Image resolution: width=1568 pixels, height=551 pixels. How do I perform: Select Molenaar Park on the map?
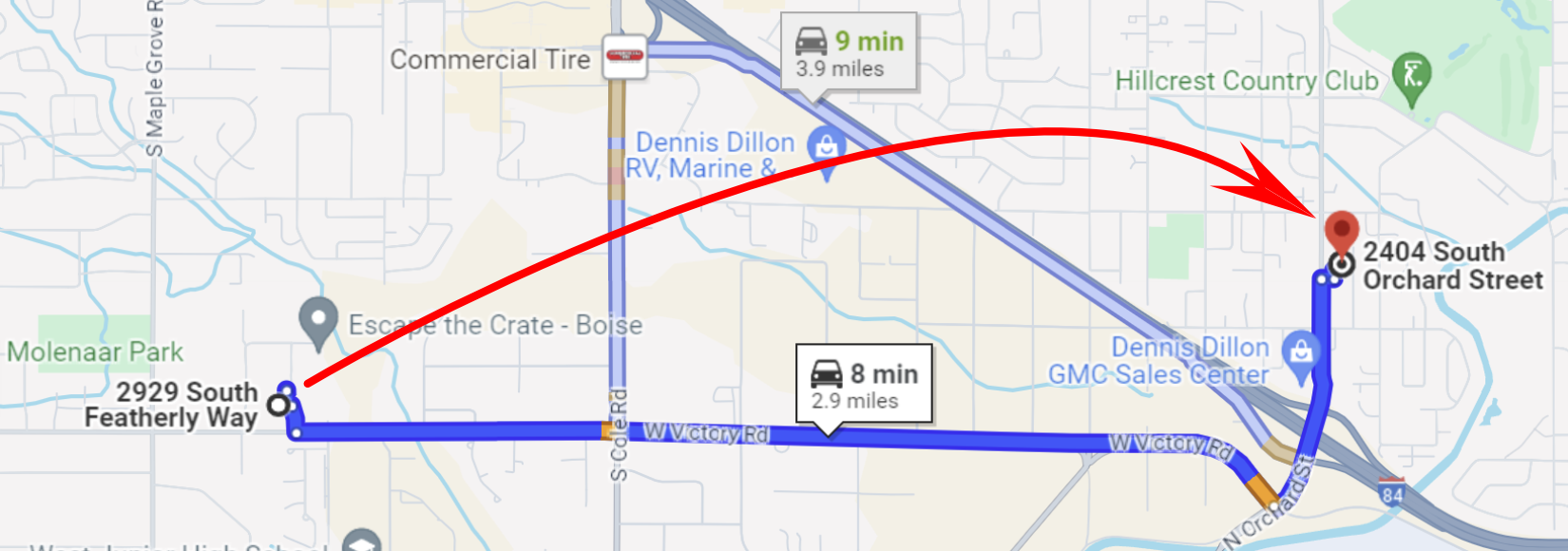95,352
